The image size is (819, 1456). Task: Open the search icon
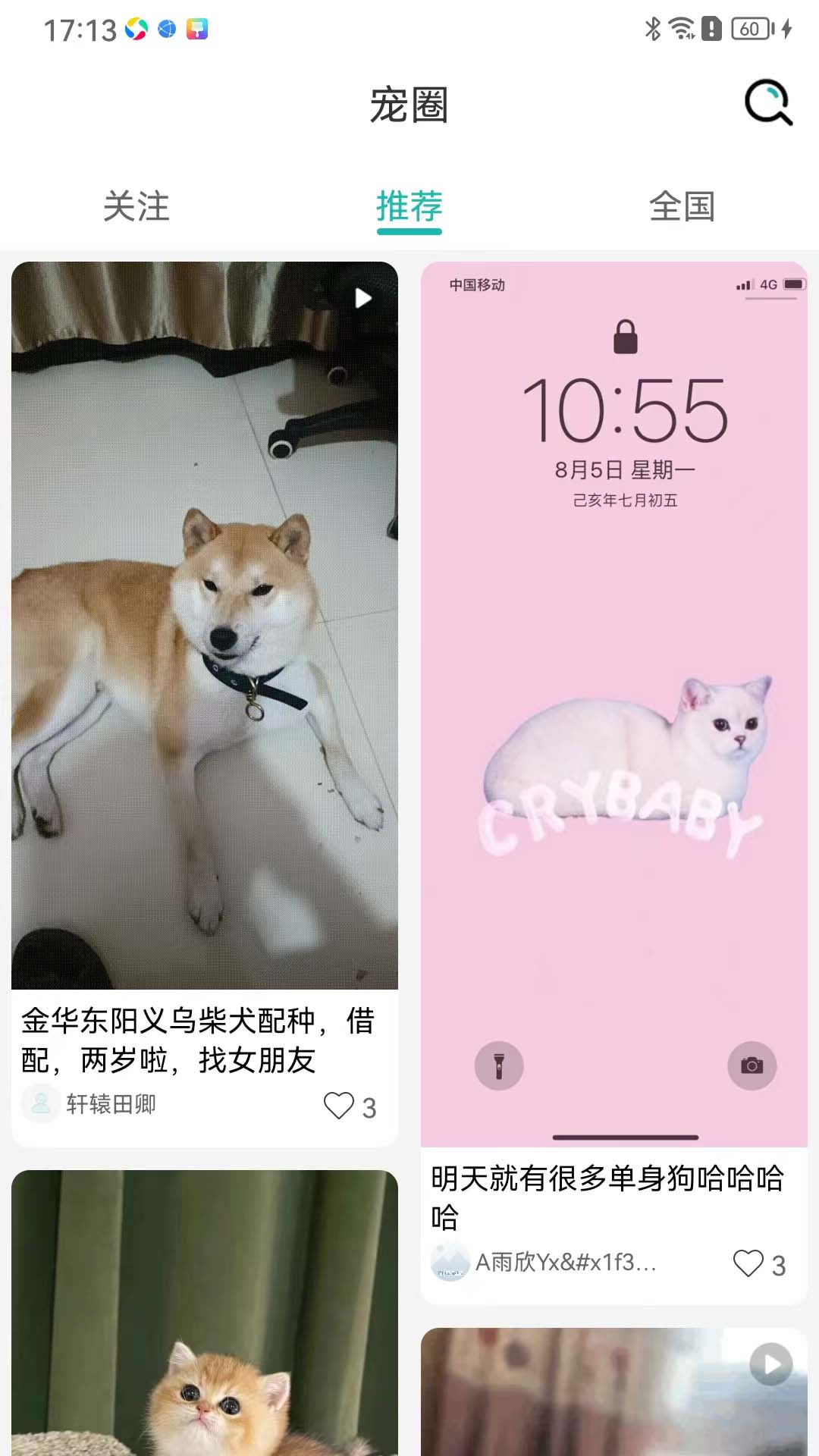[767, 102]
